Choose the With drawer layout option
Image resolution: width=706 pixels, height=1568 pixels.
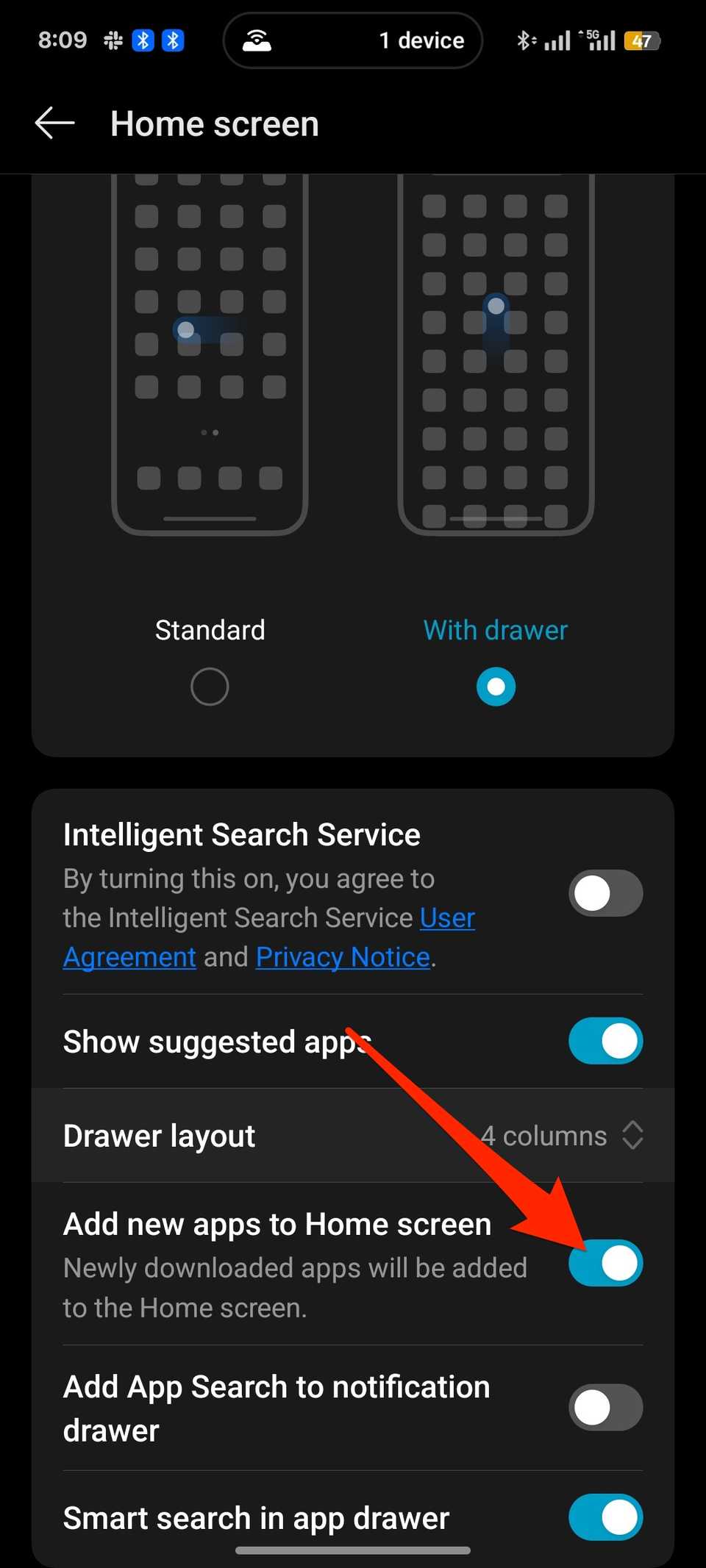[x=496, y=687]
